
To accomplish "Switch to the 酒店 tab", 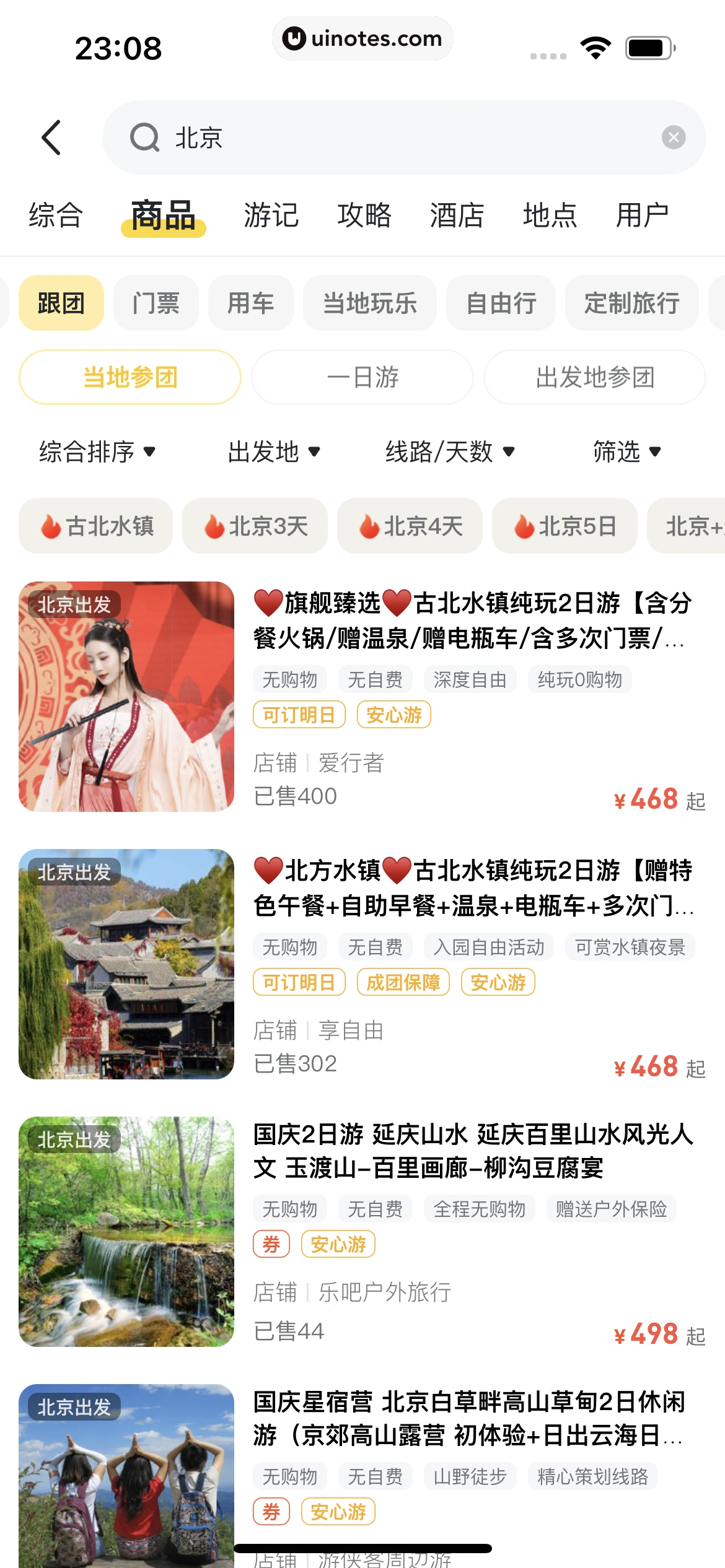I will coord(457,216).
